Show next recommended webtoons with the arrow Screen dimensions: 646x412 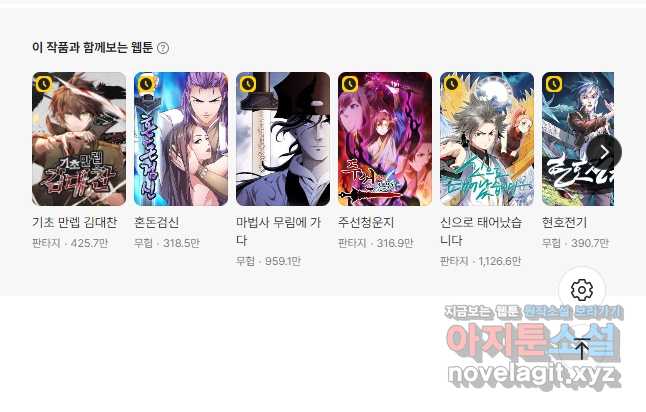603,152
